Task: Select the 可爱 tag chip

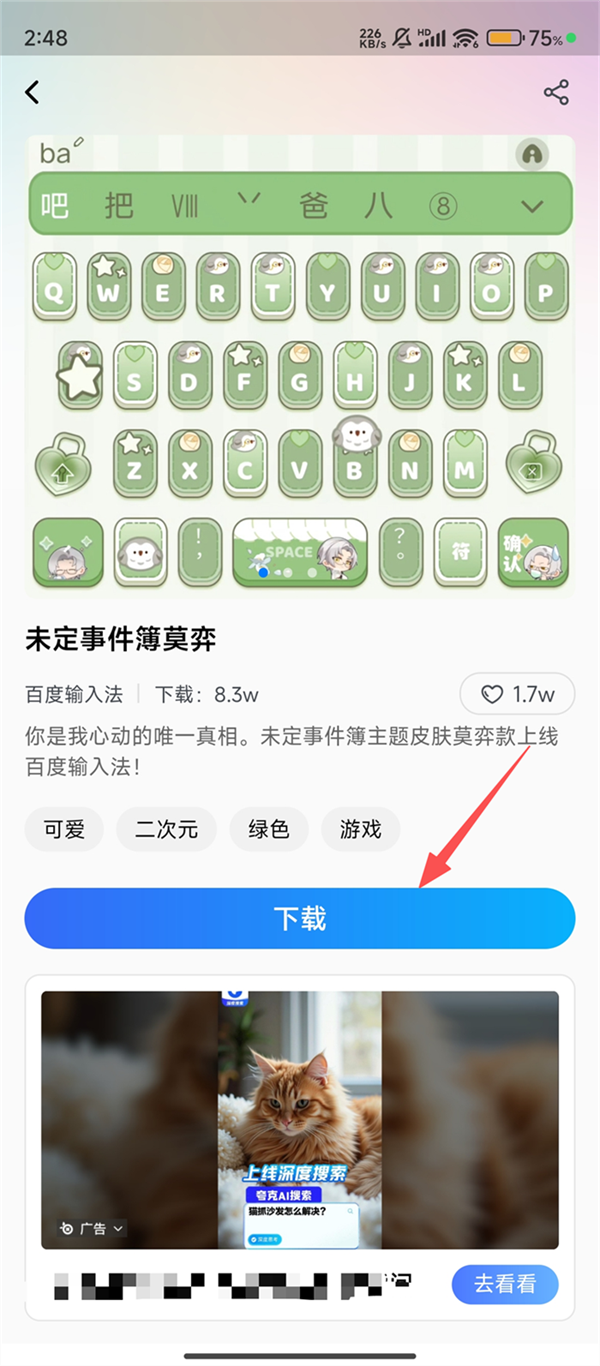Action: (x=64, y=829)
